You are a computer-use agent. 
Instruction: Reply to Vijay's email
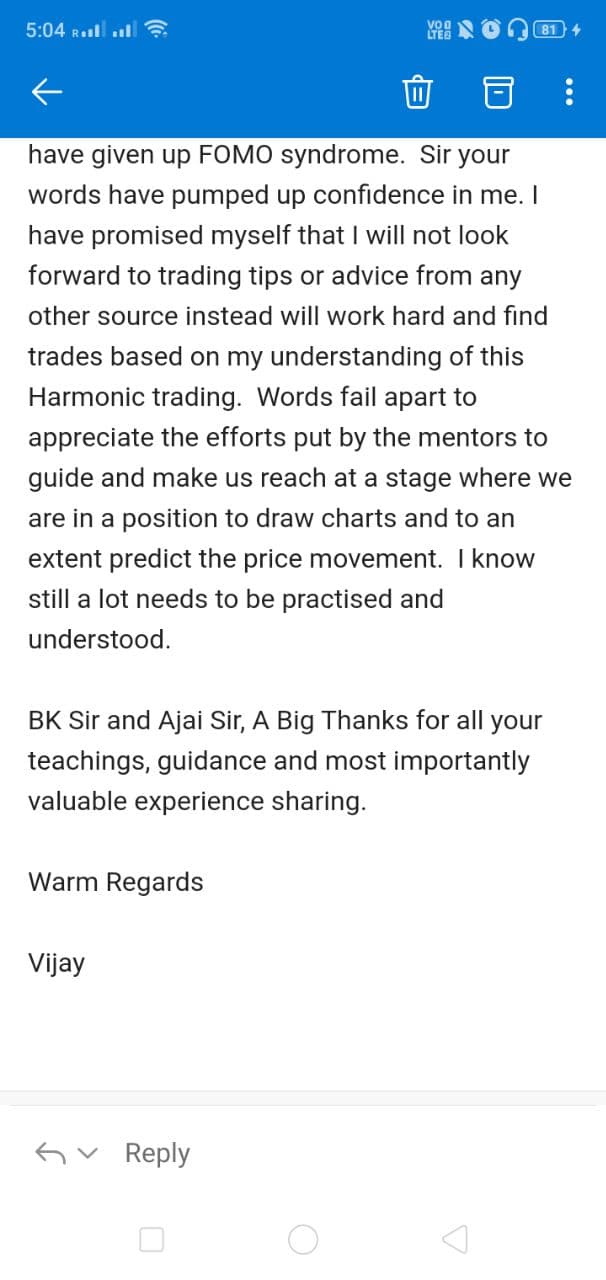tap(157, 1153)
